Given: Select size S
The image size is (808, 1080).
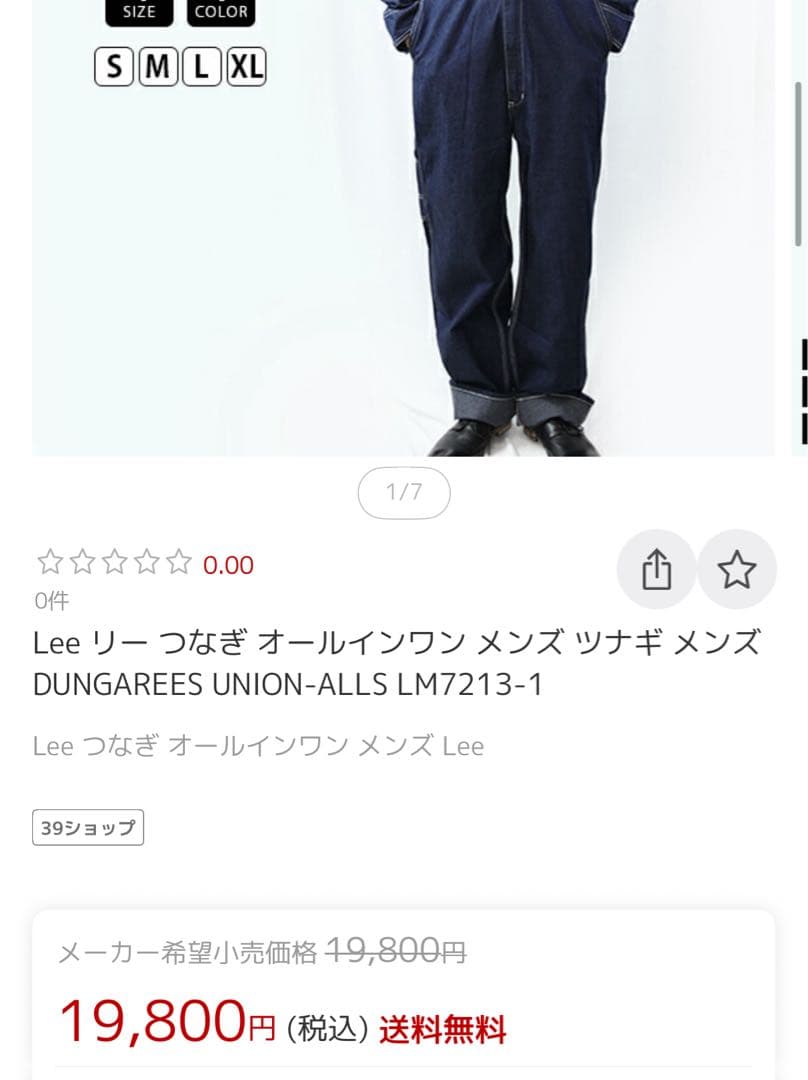Looking at the screenshot, I should [113, 67].
